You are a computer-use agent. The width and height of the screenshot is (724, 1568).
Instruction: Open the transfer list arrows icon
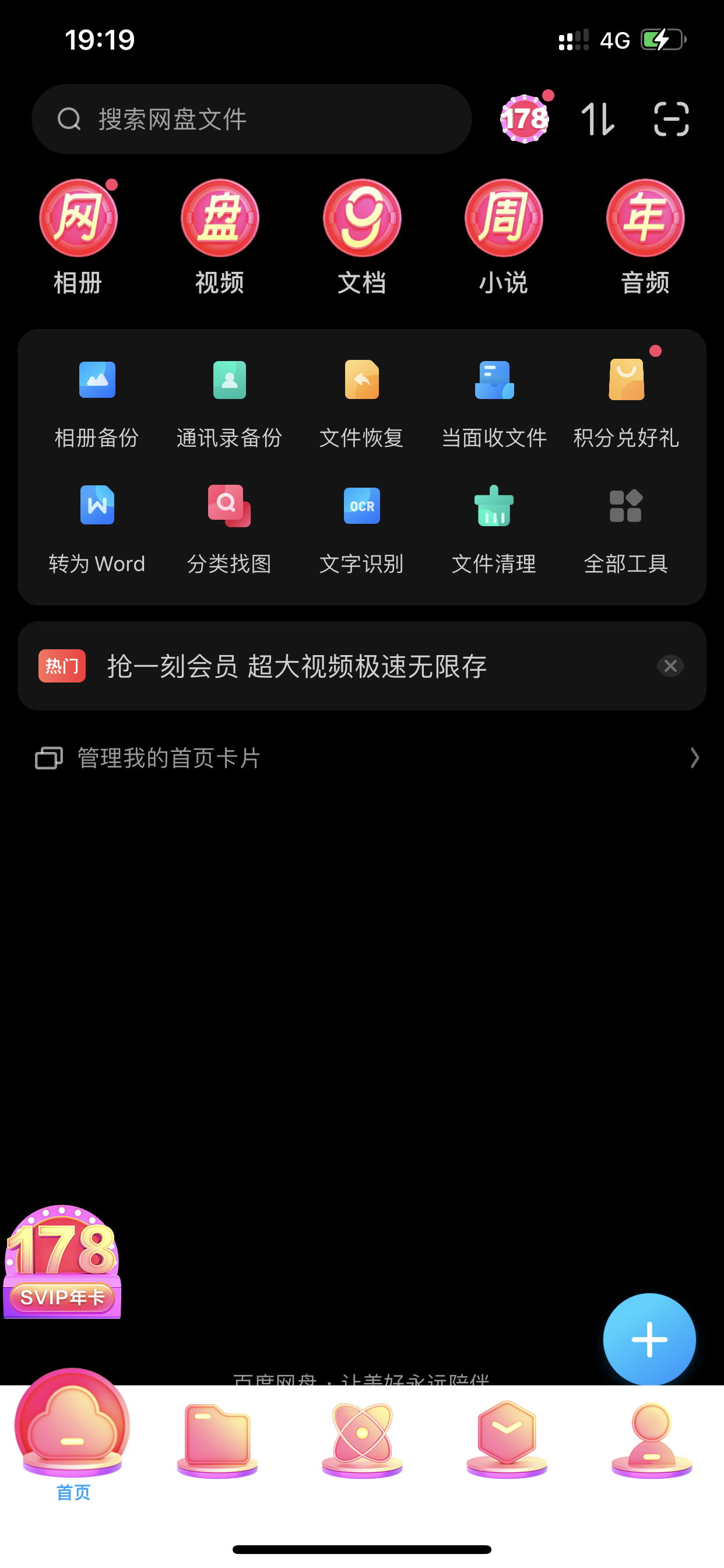tap(598, 120)
